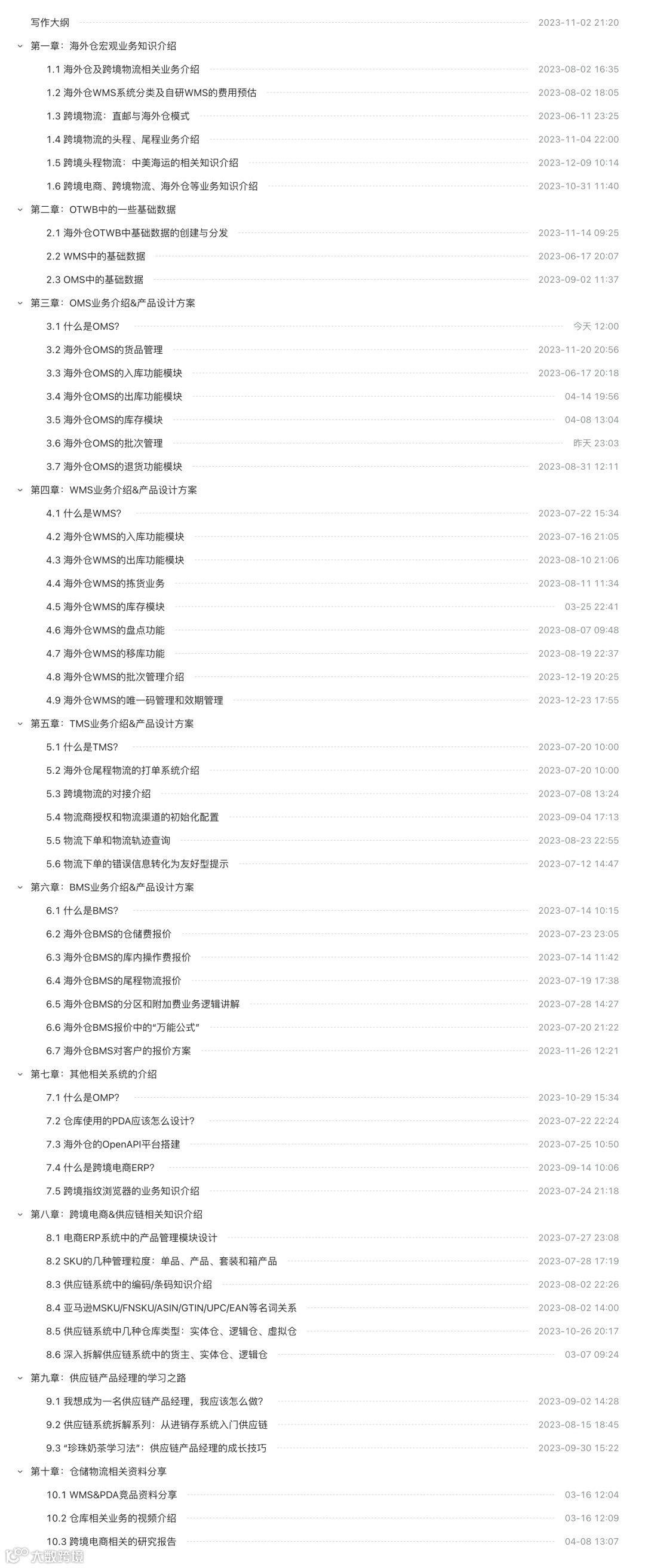Open article 4.1 什么是WMS?
The height and width of the screenshot is (1568, 645).
click(84, 513)
